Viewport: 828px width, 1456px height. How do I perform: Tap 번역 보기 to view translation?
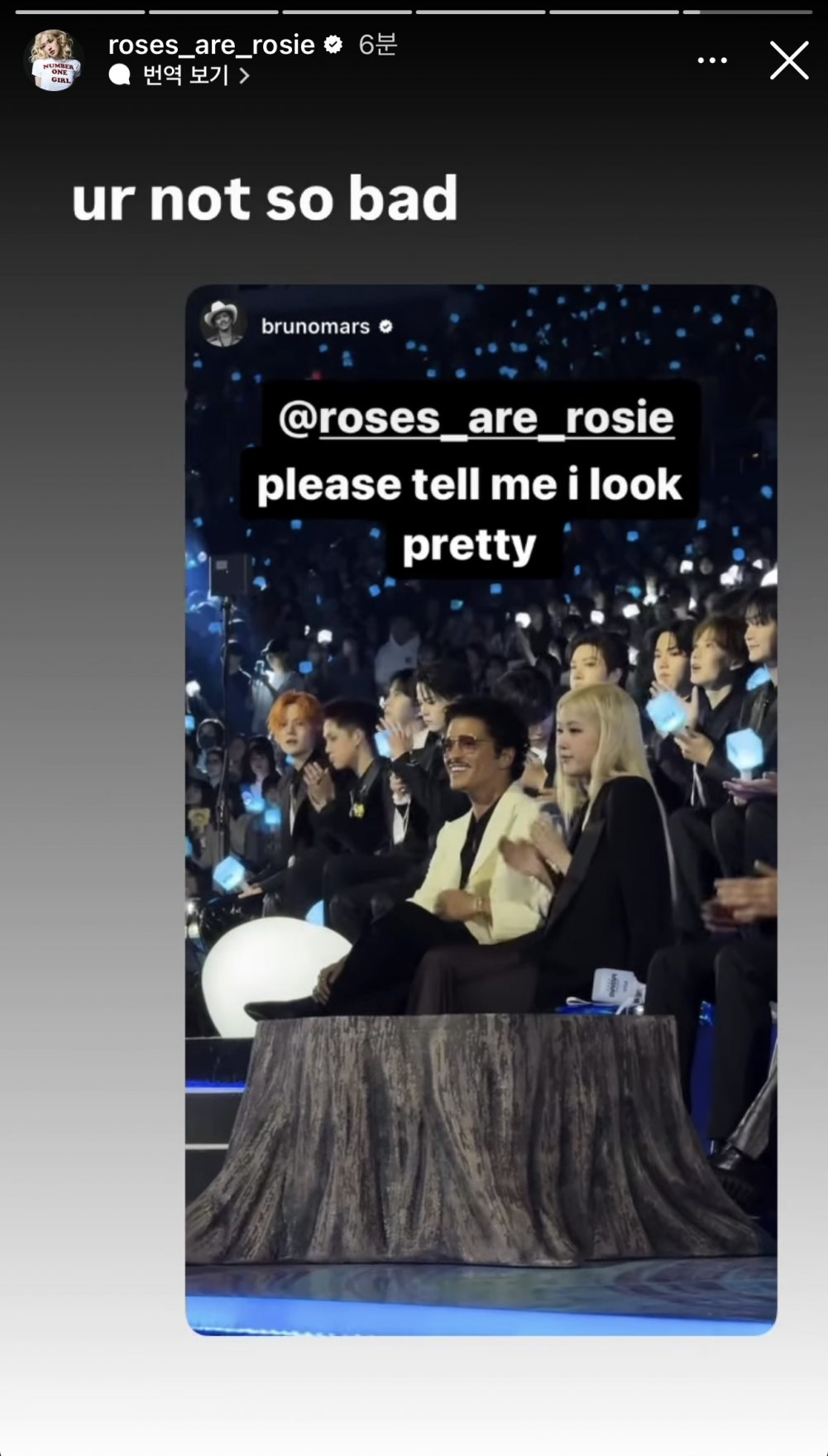click(185, 75)
